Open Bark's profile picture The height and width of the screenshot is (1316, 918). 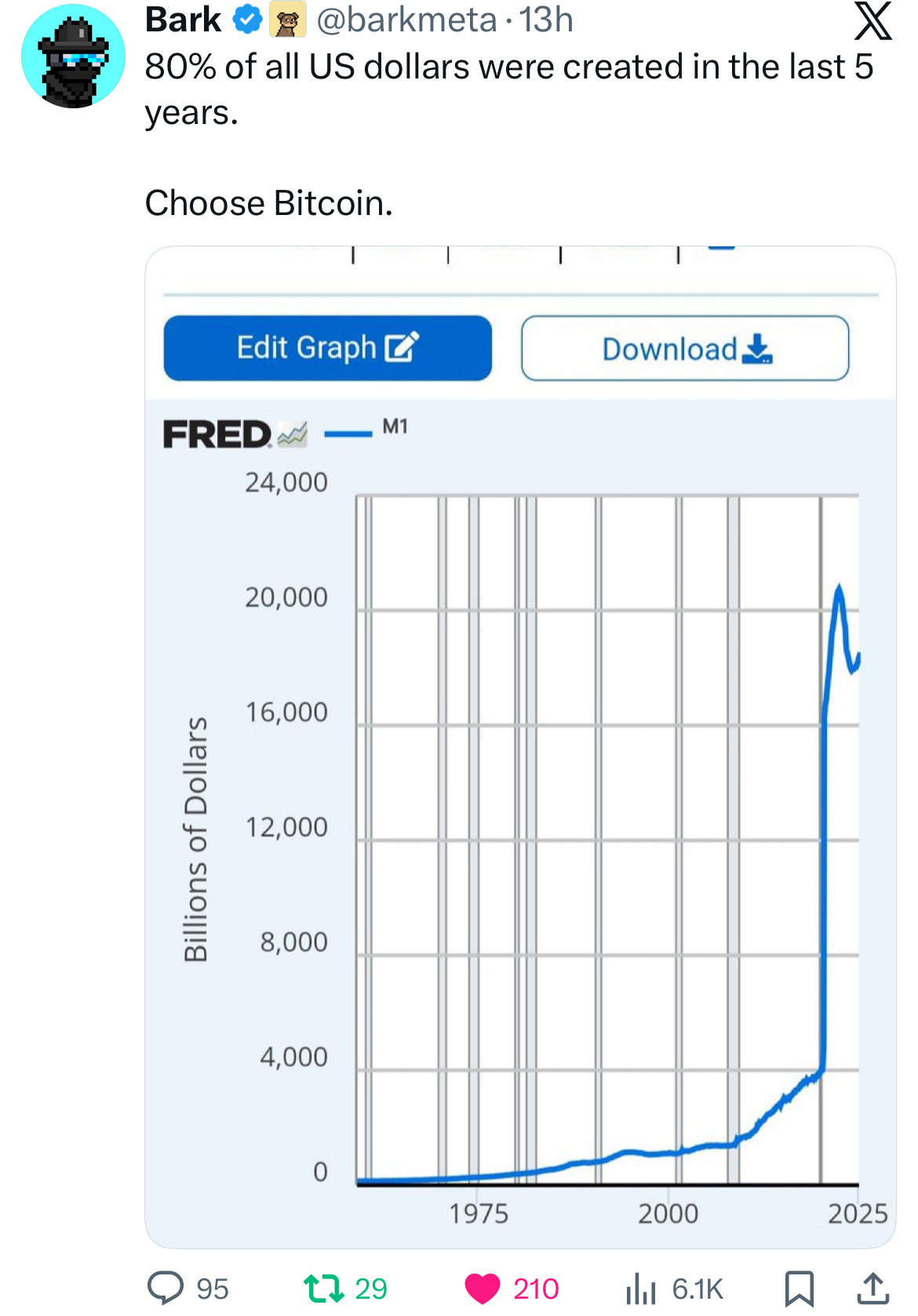(73, 57)
